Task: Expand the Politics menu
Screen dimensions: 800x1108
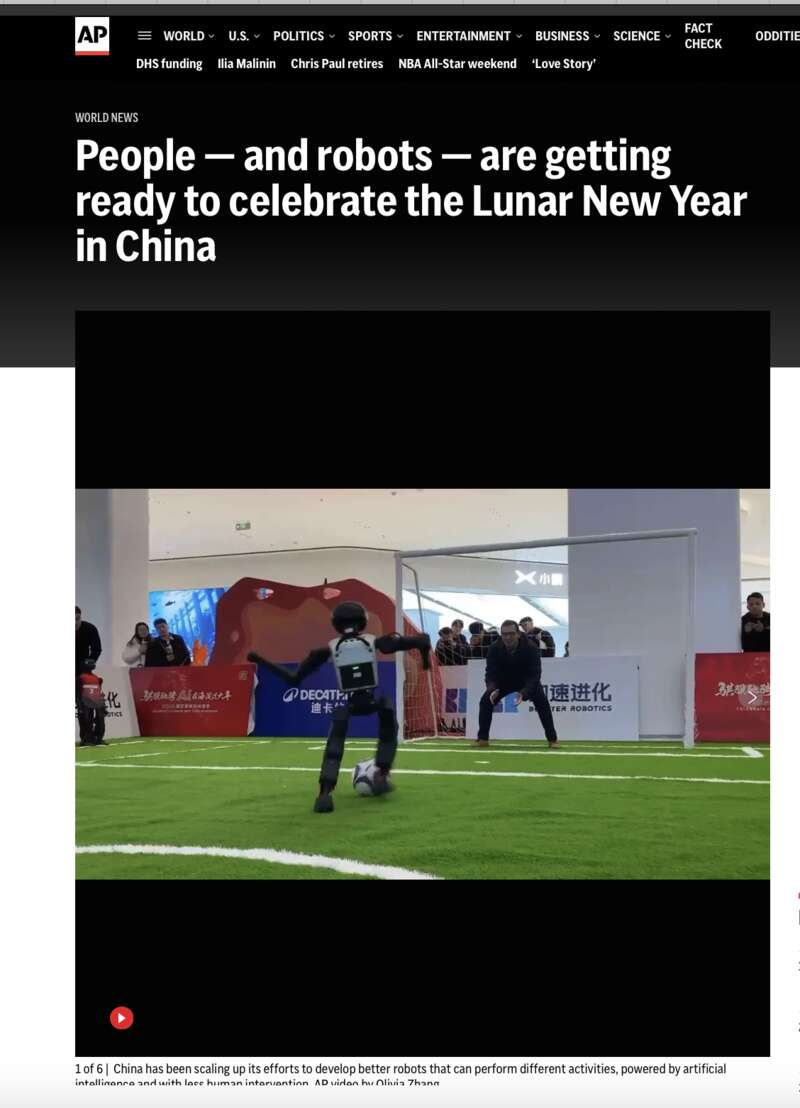Action: tap(303, 36)
